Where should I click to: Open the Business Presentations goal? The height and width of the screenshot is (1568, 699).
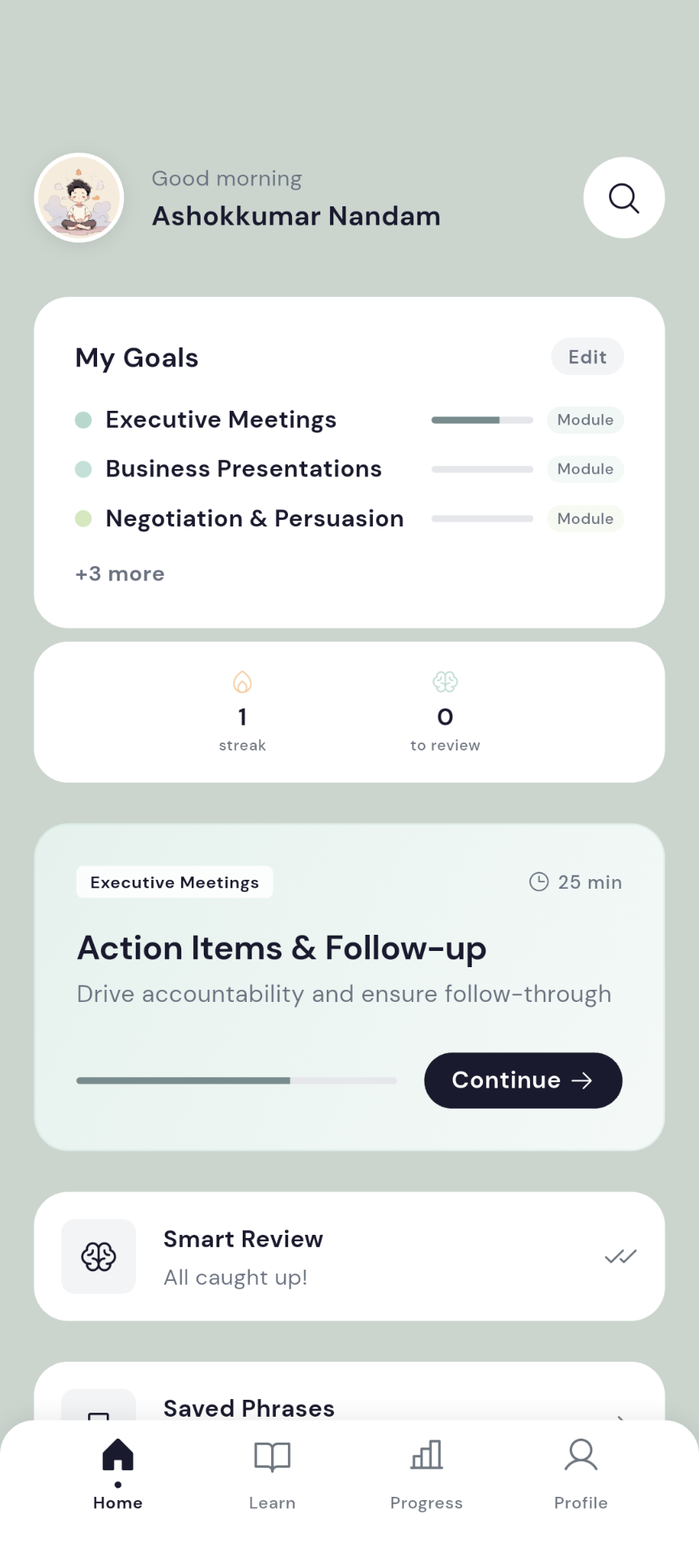tap(244, 469)
